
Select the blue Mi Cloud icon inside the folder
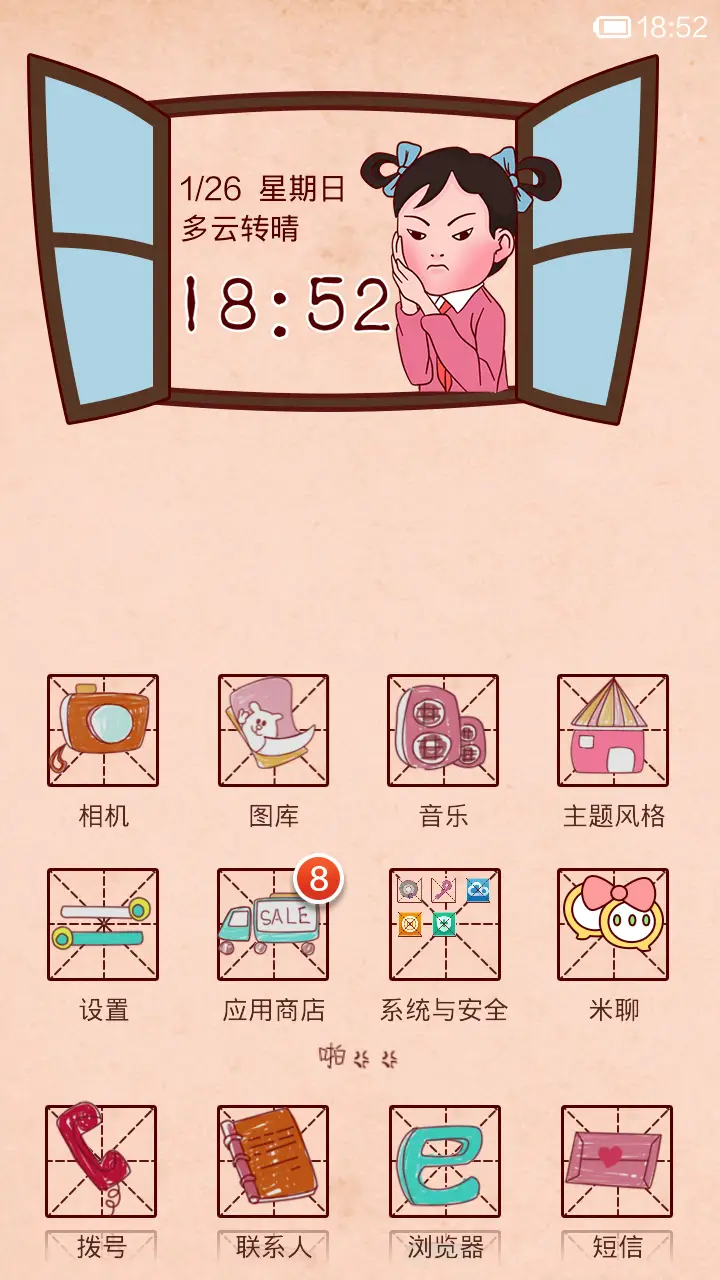pos(478,890)
